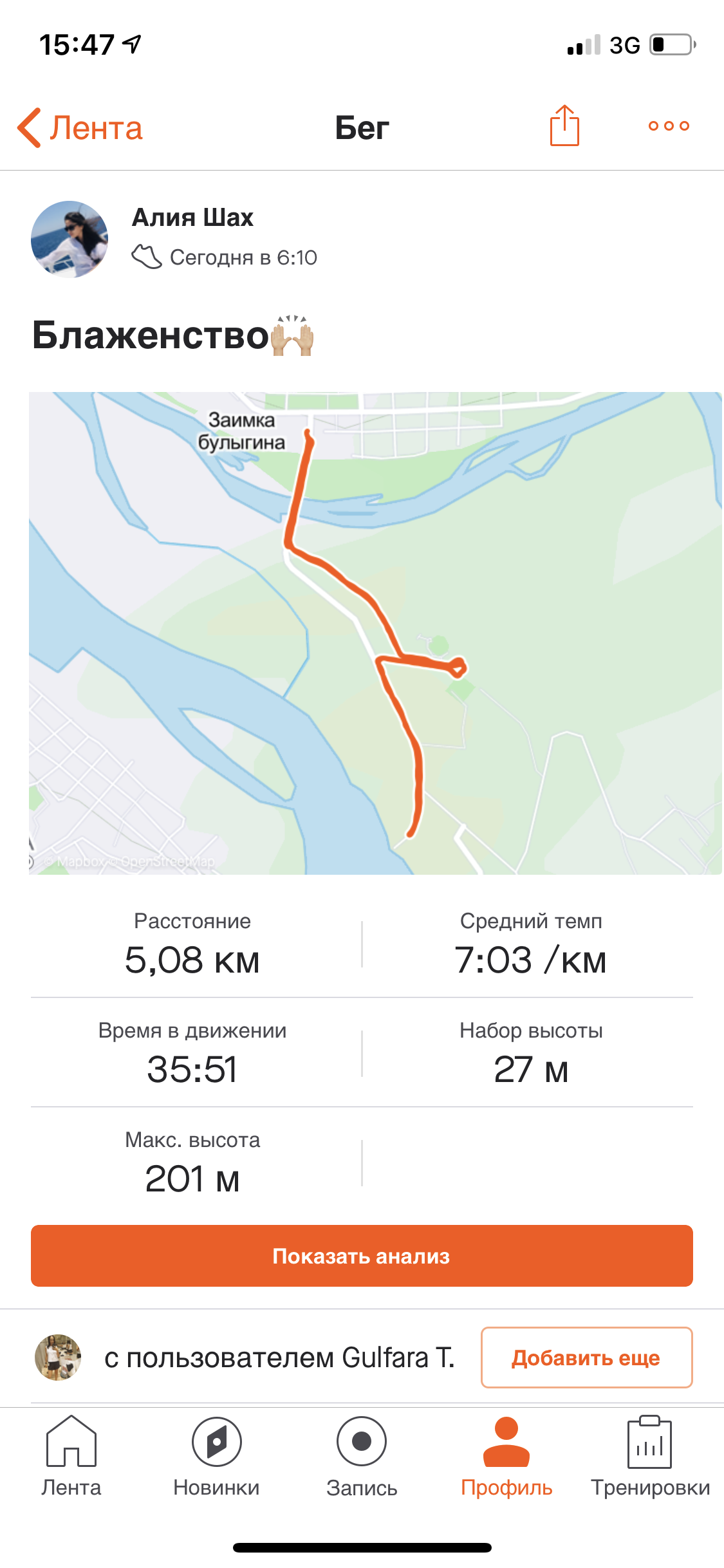Open the run route map
The height and width of the screenshot is (1568, 724).
coord(375,633)
